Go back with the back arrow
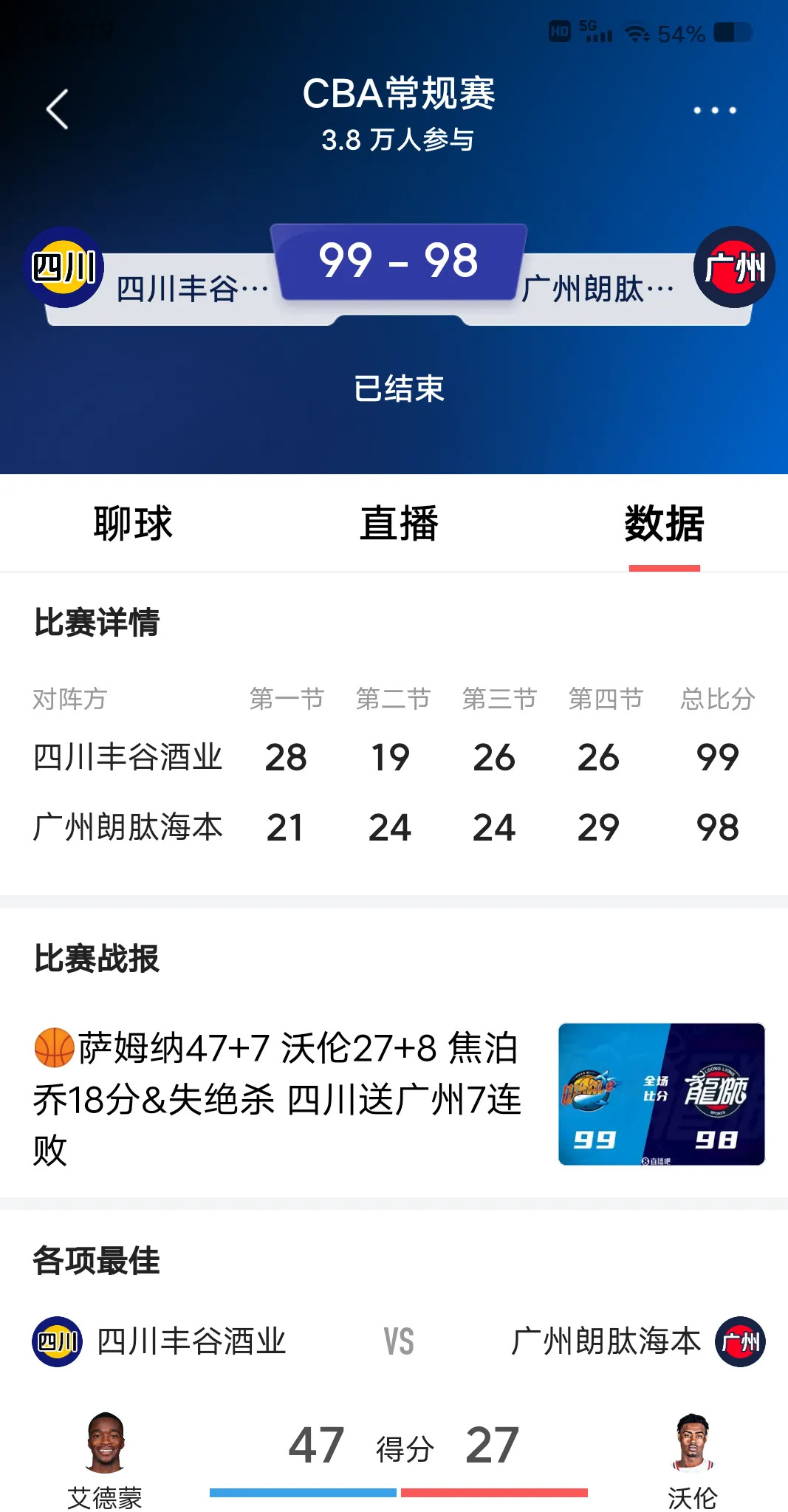The image size is (788, 1512). (x=55, y=109)
